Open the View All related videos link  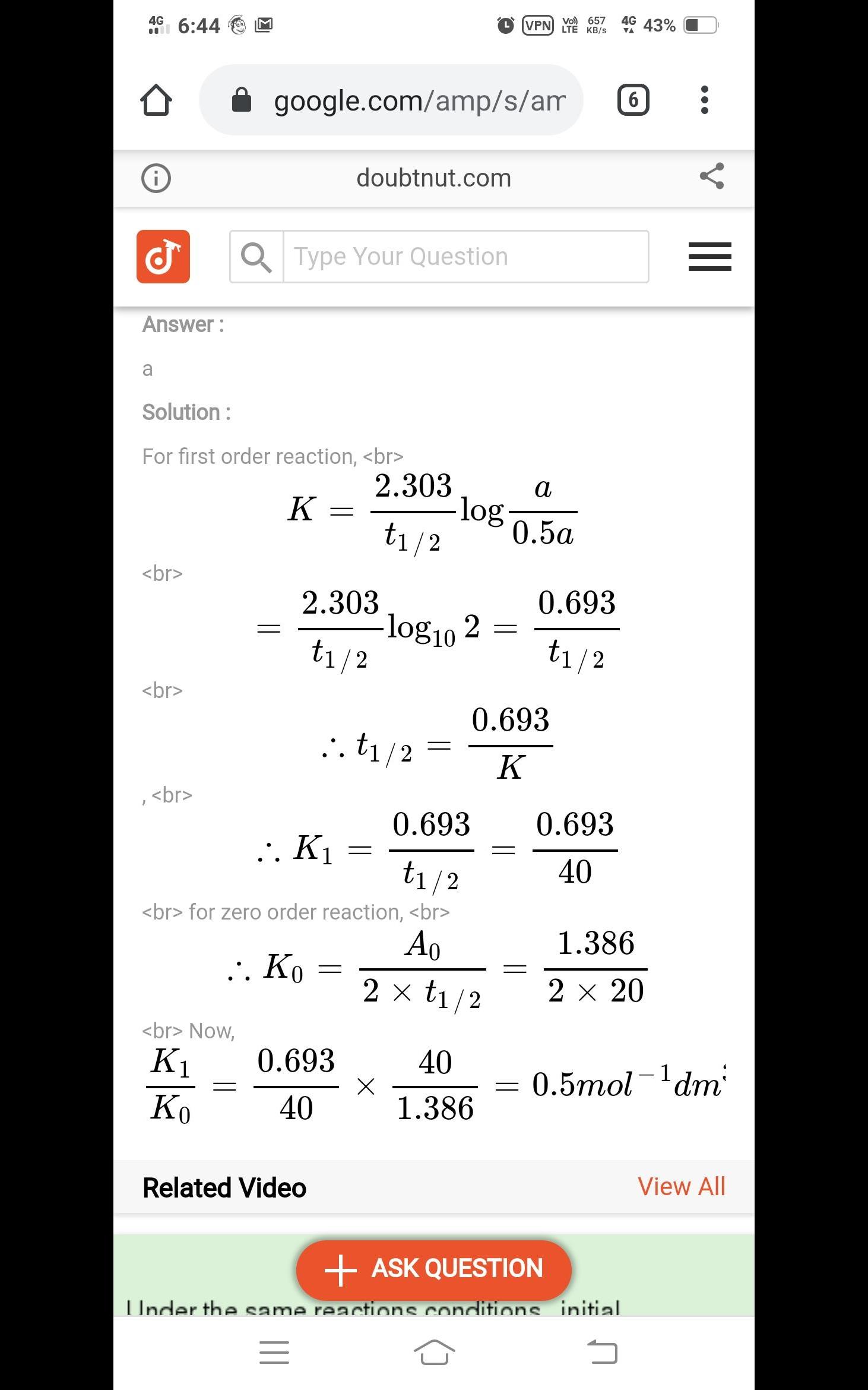(682, 1186)
